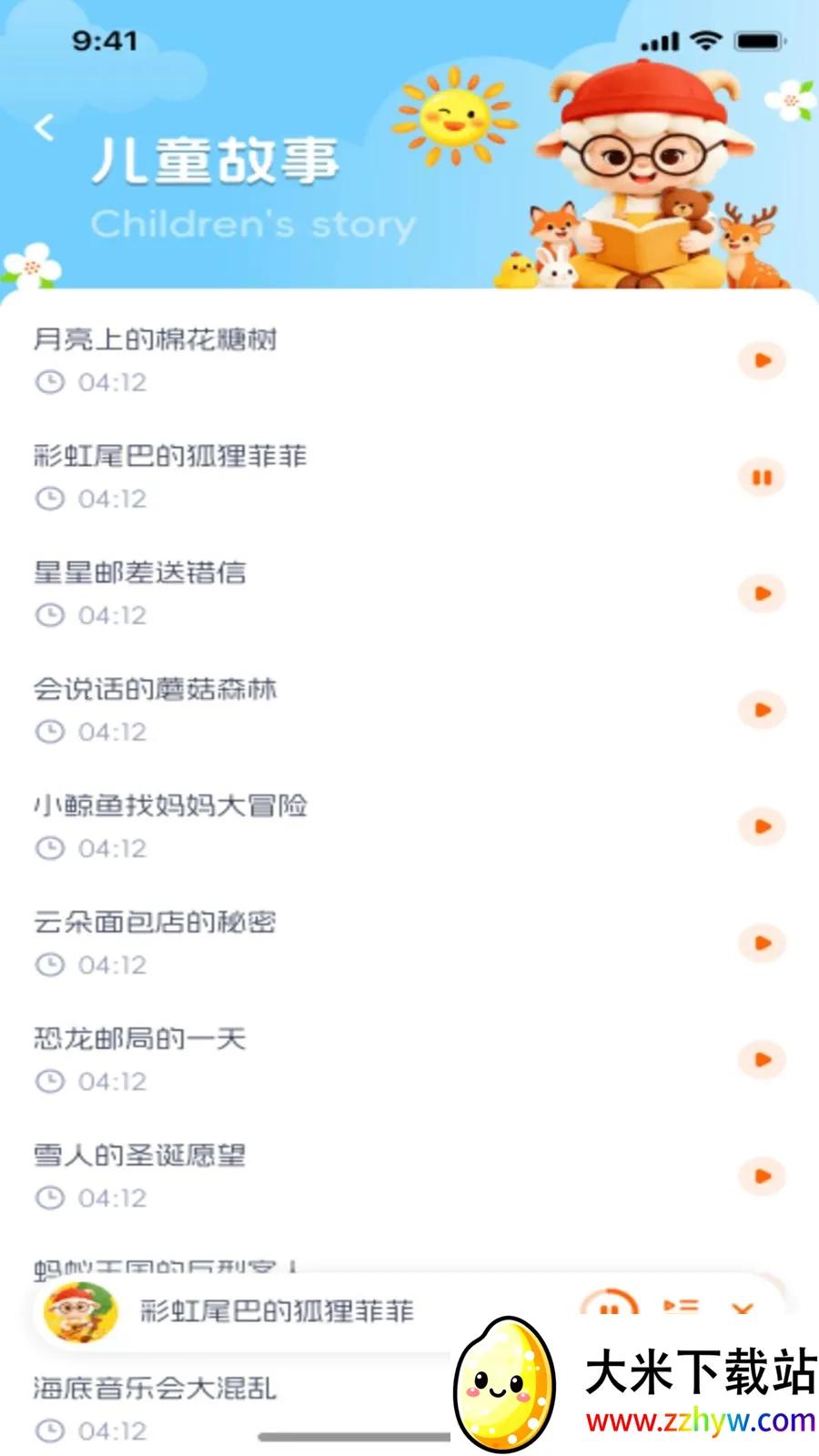
Task: Play the story 云朵面包店的秘密
Action: coord(762,943)
